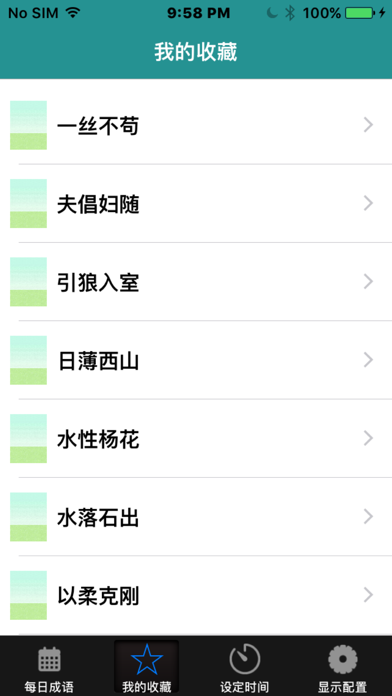This screenshot has width=392, height=696.
Task: Open the idiom 夫倡妇随
Action: (196, 203)
